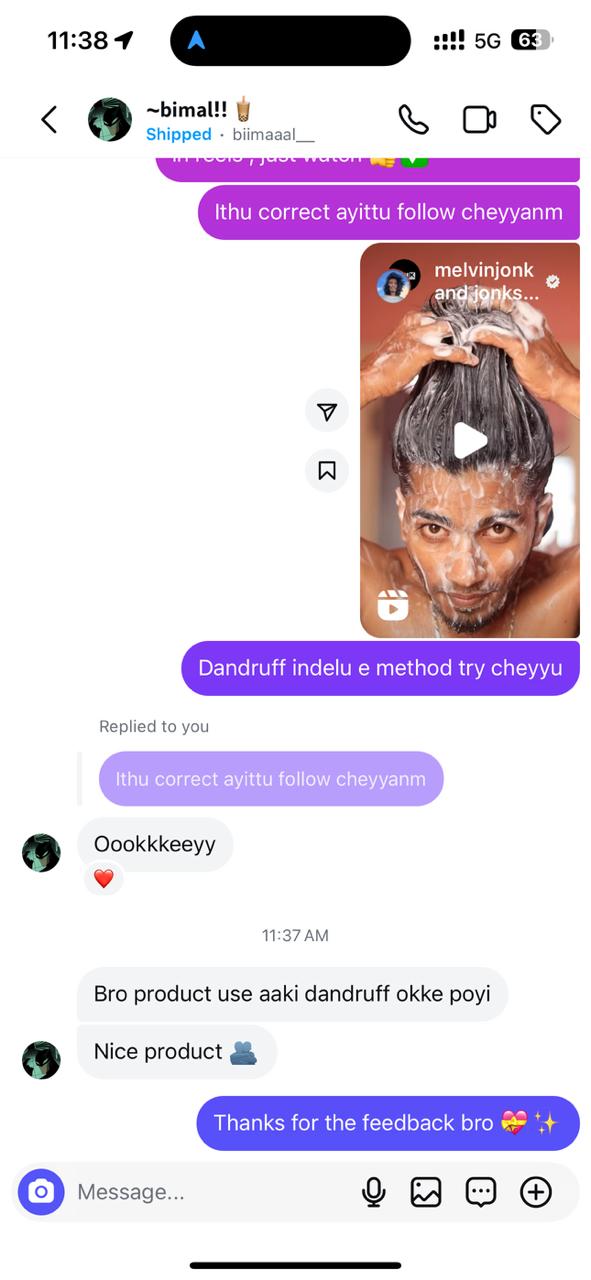Jump to the quoted replied message
Screen dimensions: 591x1280
tap(270, 779)
